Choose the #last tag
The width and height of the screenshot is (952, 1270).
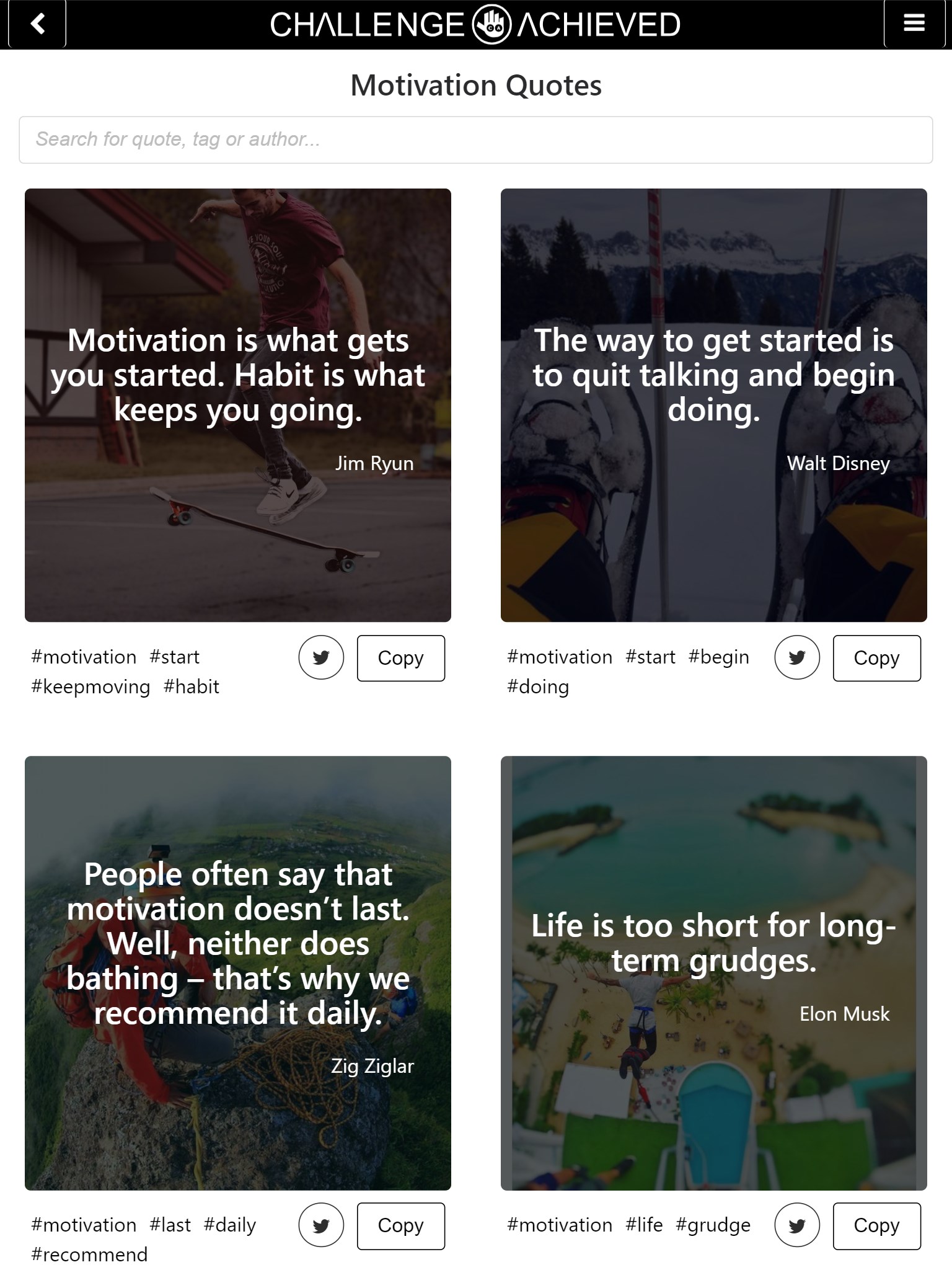170,1225
